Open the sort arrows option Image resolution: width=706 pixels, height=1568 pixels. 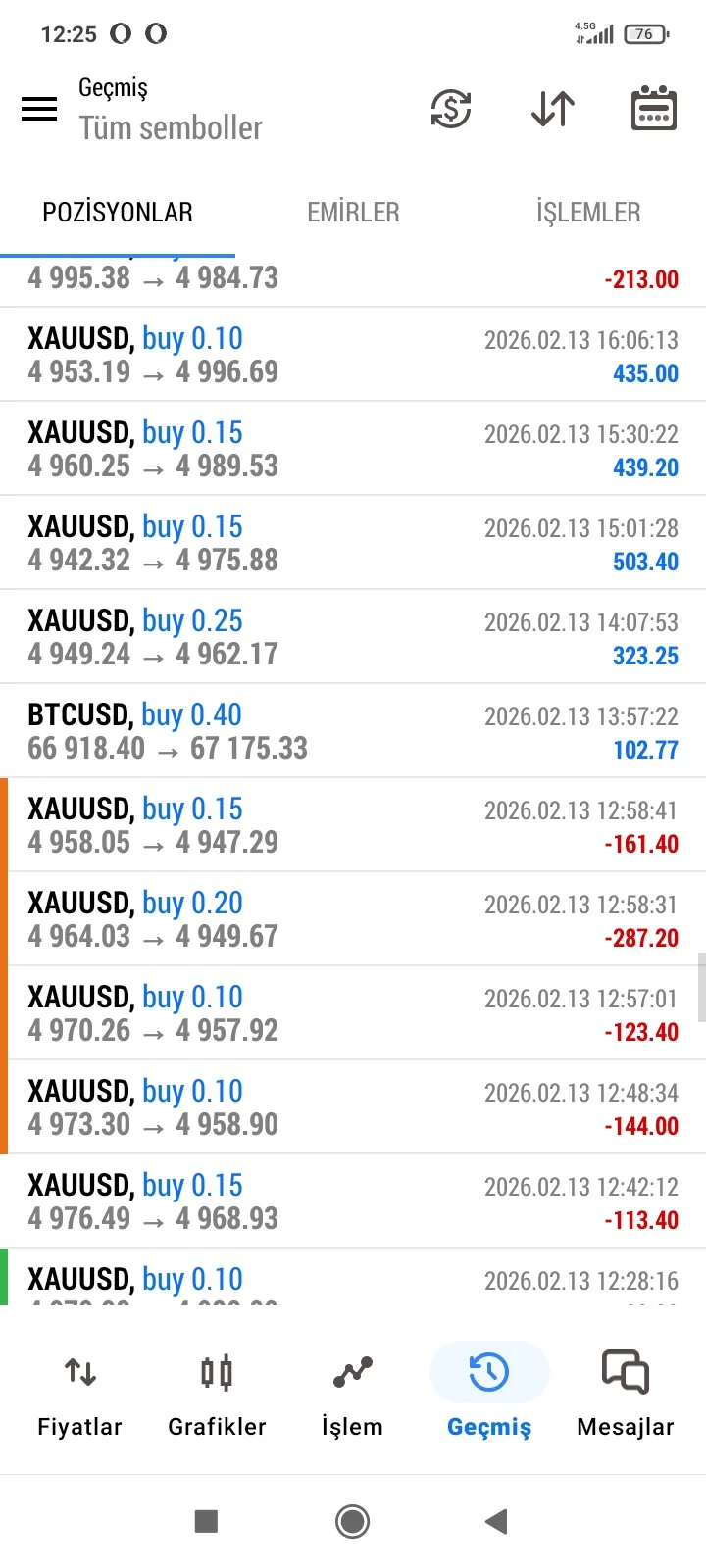553,108
